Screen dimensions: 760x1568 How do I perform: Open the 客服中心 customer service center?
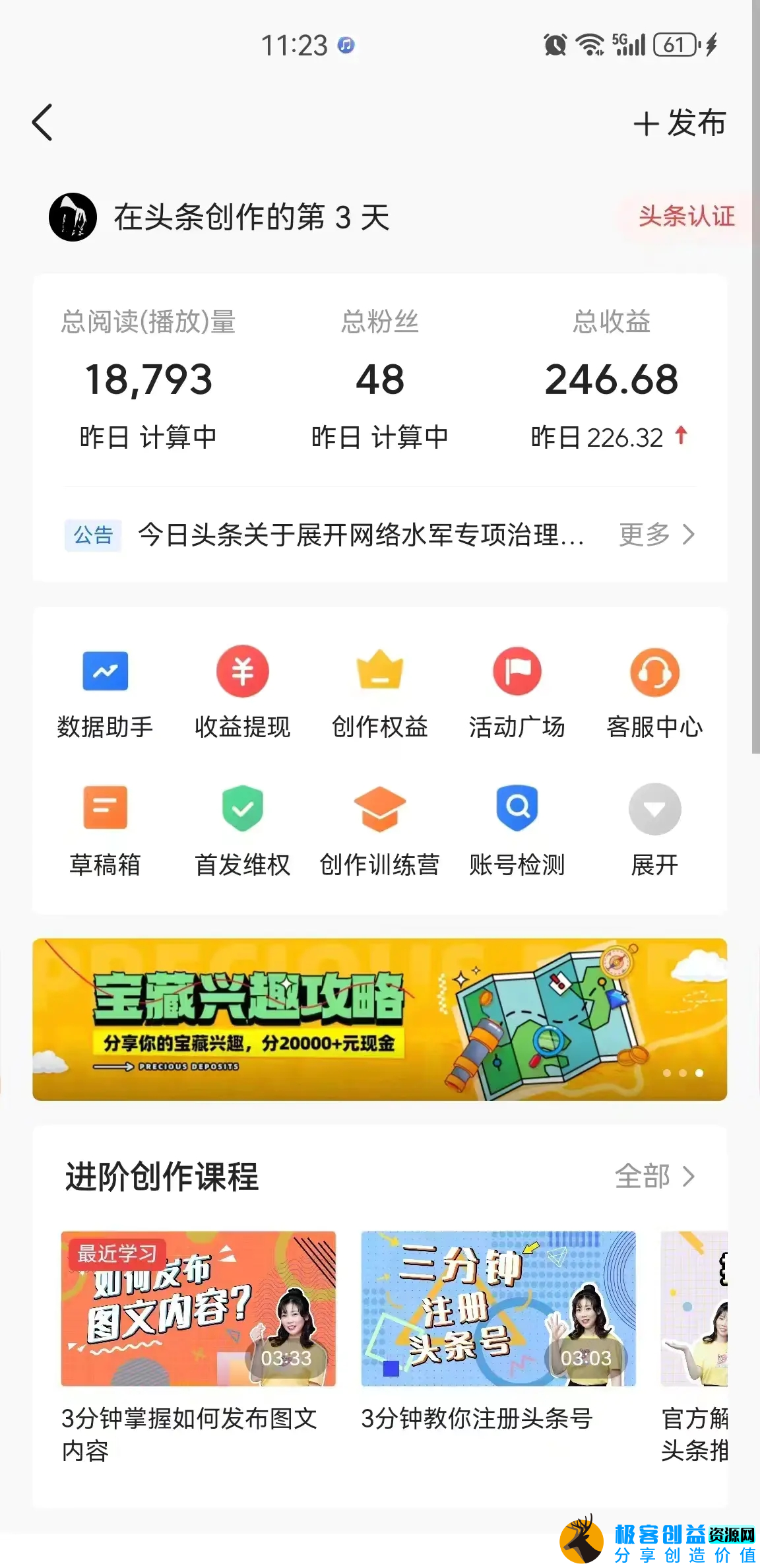pyautogui.click(x=654, y=690)
